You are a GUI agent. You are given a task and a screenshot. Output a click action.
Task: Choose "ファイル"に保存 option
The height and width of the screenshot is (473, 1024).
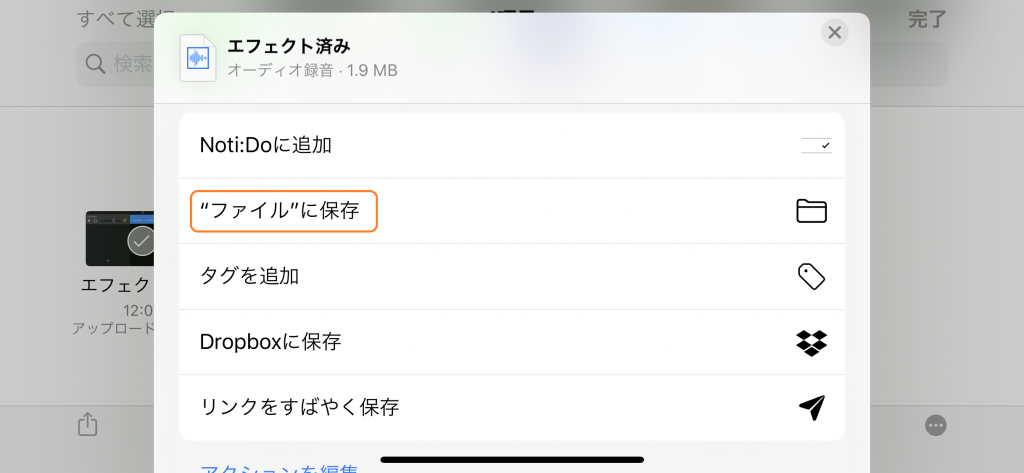click(511, 211)
